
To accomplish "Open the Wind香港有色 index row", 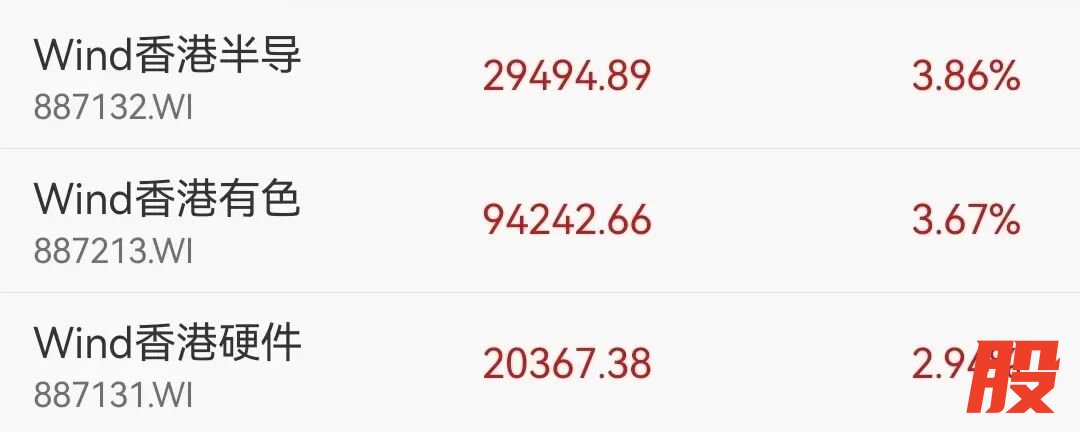I will [540, 220].
